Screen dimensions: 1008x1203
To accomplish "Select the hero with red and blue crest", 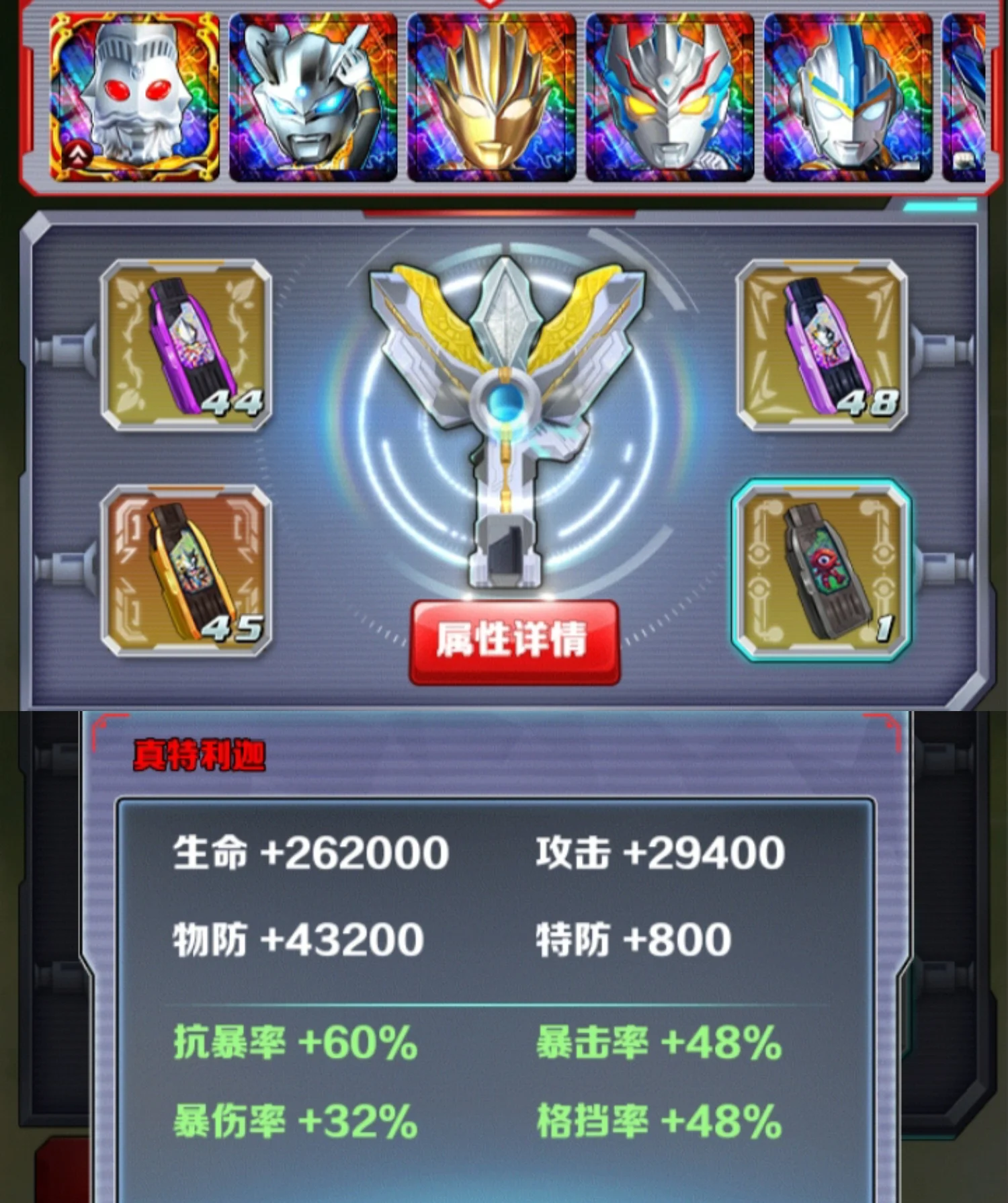I will coord(669,97).
